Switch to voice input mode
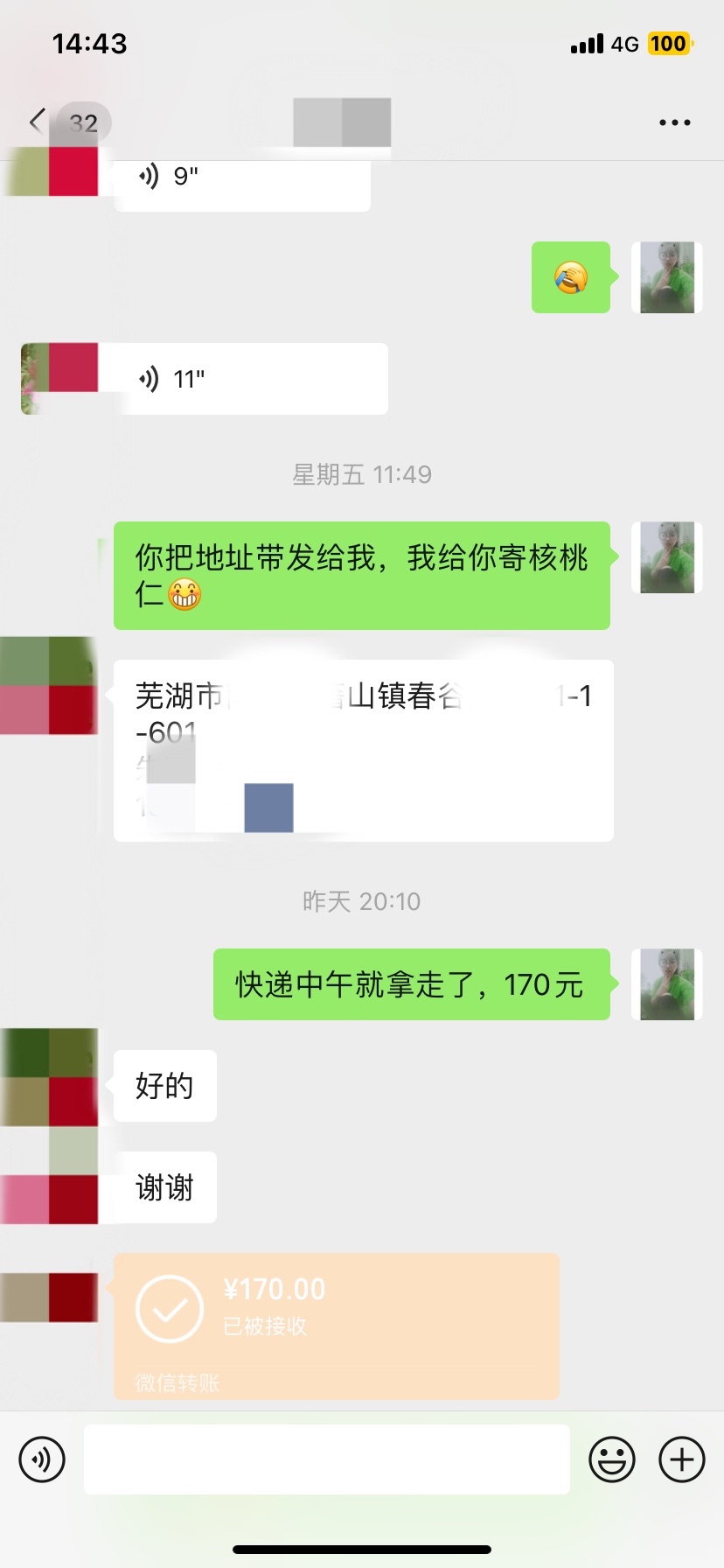The image size is (724, 1568). (x=42, y=1459)
